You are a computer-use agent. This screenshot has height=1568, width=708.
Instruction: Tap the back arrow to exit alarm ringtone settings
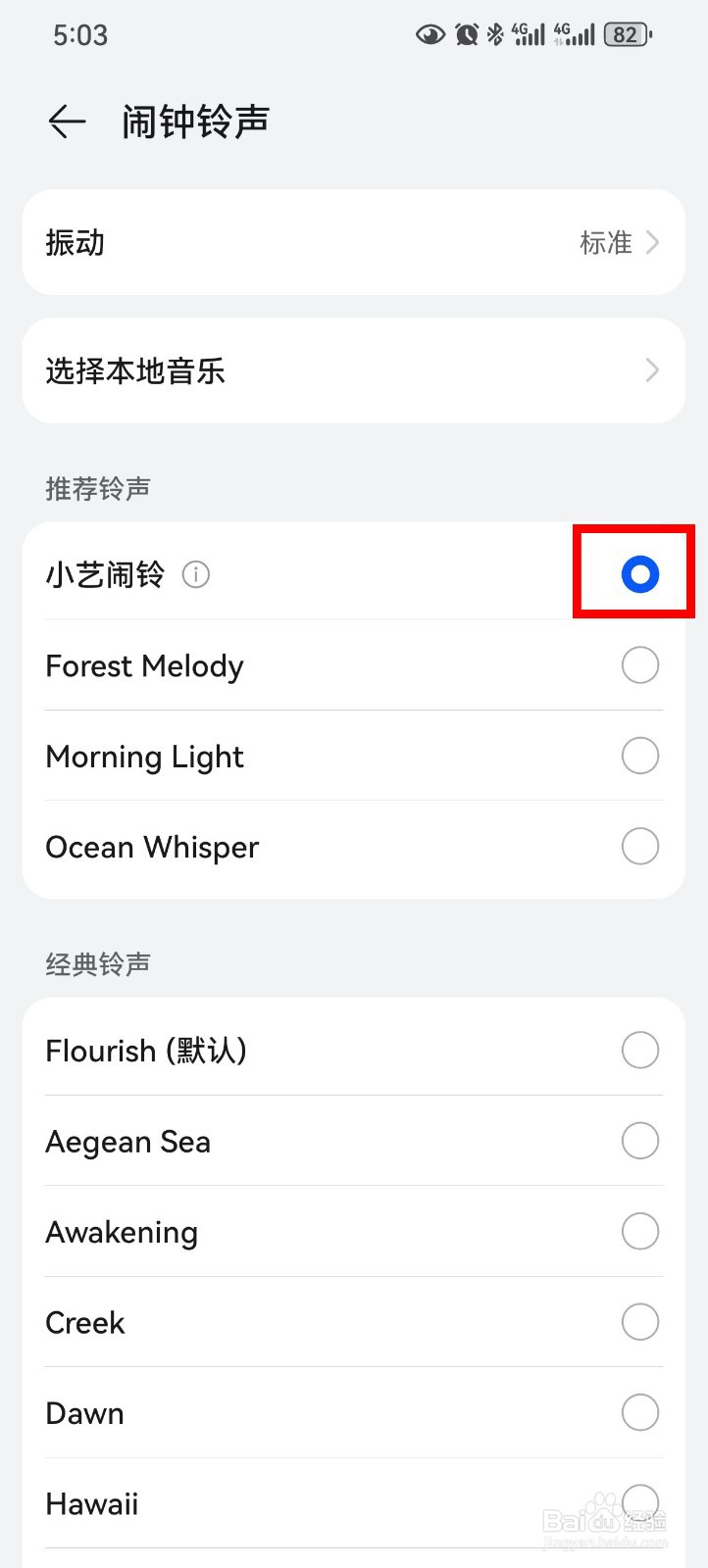[x=65, y=122]
